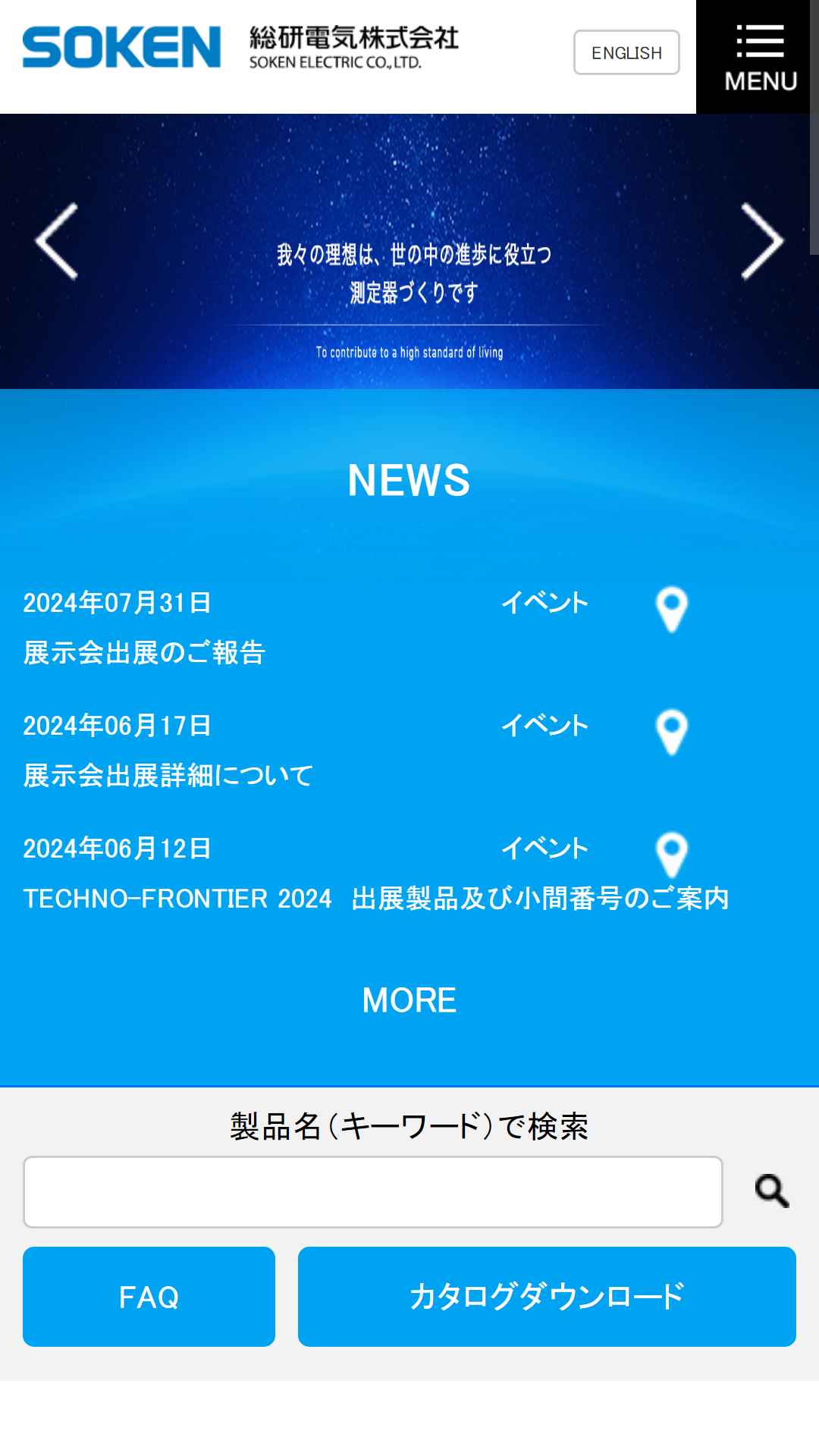Open the FAQ page

(149, 1297)
